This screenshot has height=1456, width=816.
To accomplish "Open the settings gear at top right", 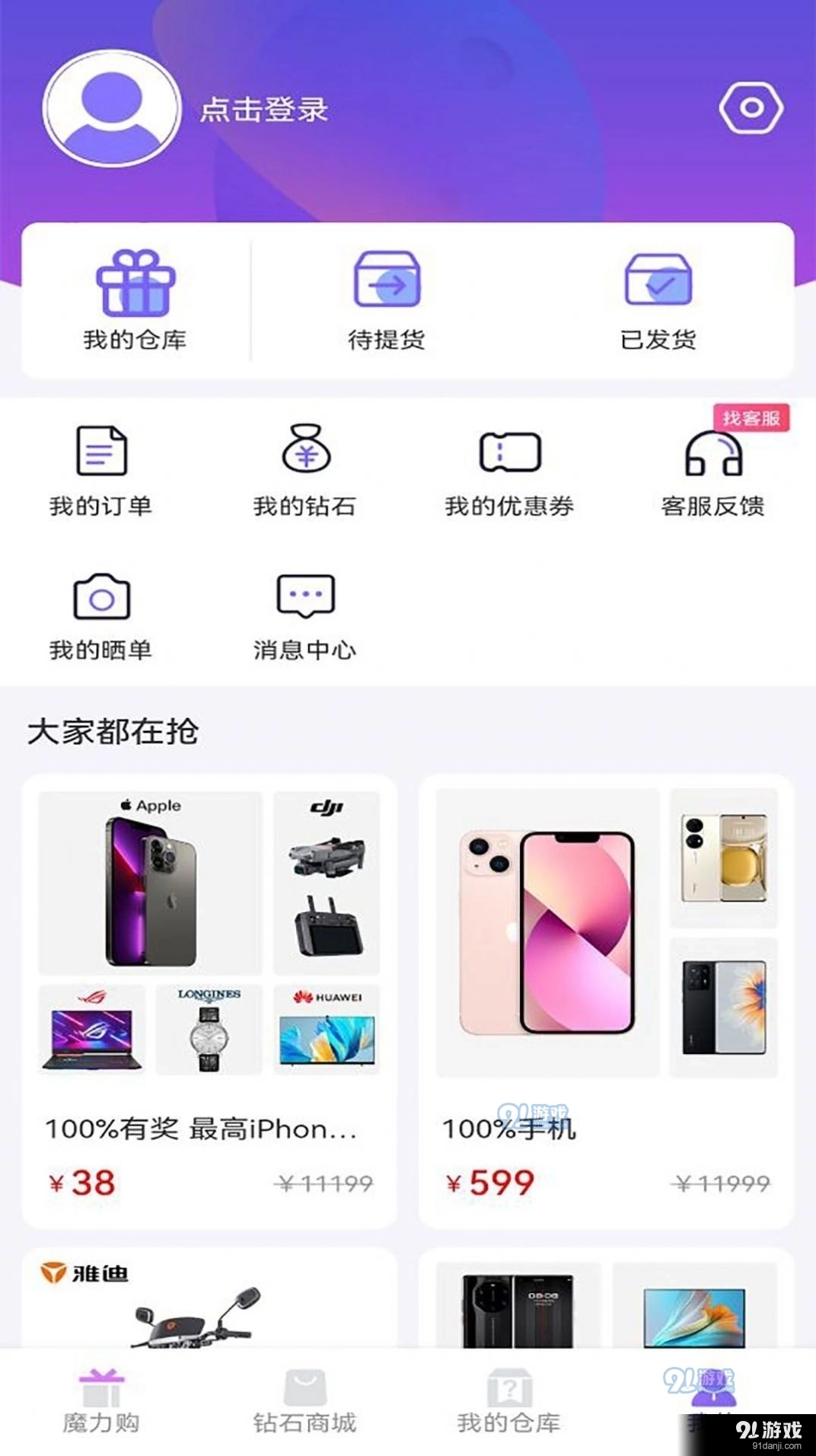I will coord(751,108).
